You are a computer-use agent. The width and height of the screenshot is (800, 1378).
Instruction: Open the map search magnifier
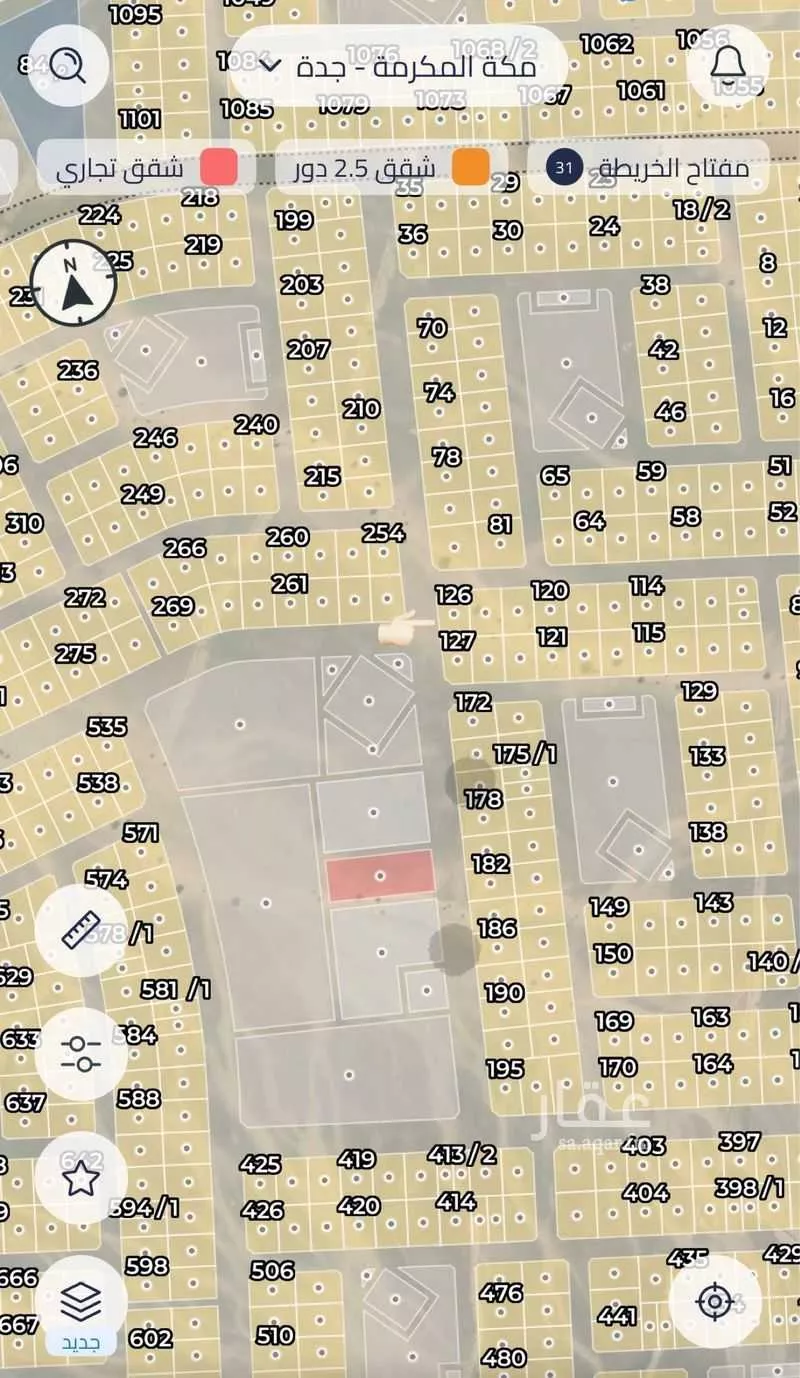[x=67, y=65]
